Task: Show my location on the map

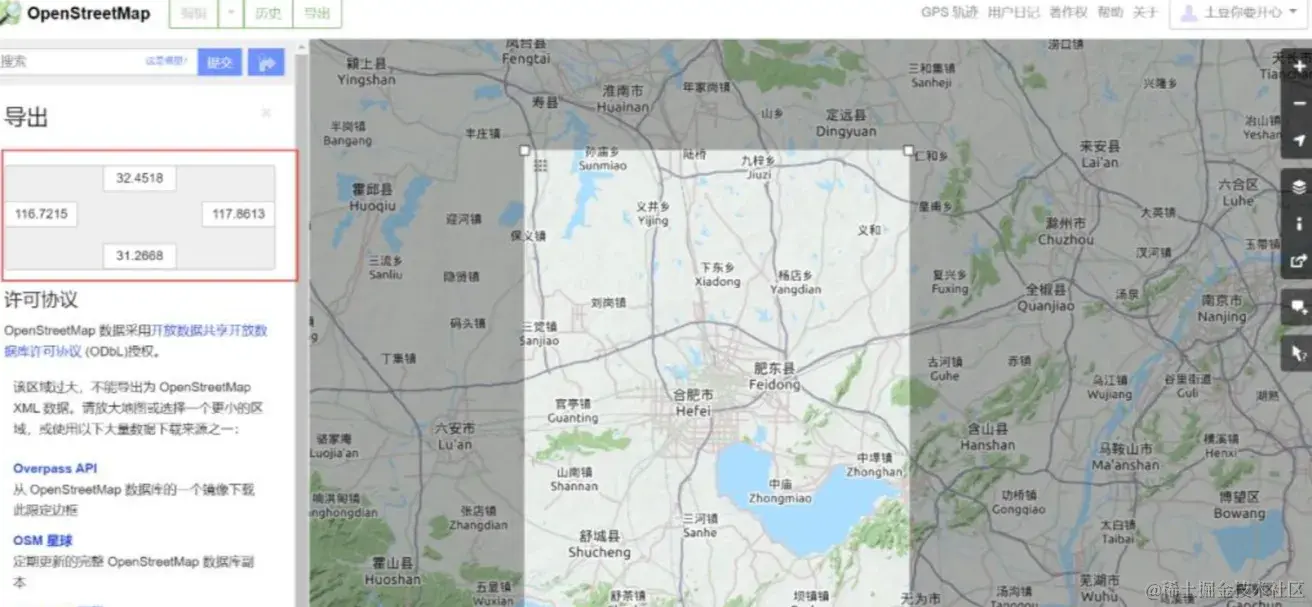Action: tap(1299, 140)
